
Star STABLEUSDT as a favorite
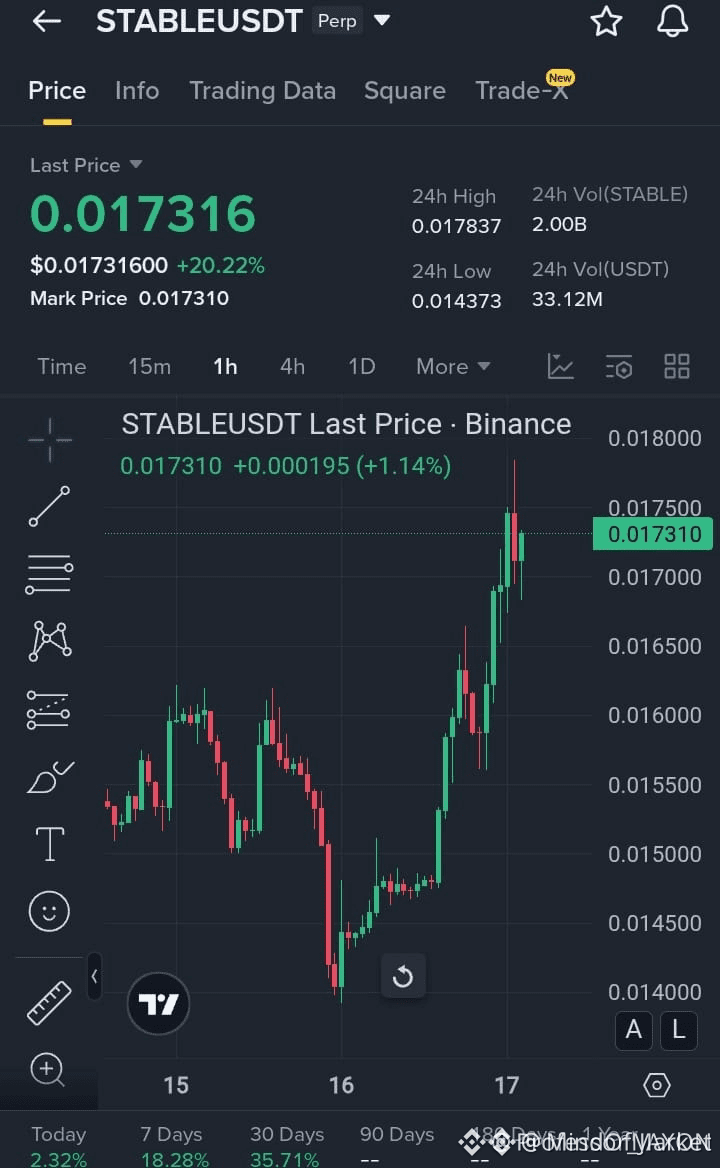point(606,21)
